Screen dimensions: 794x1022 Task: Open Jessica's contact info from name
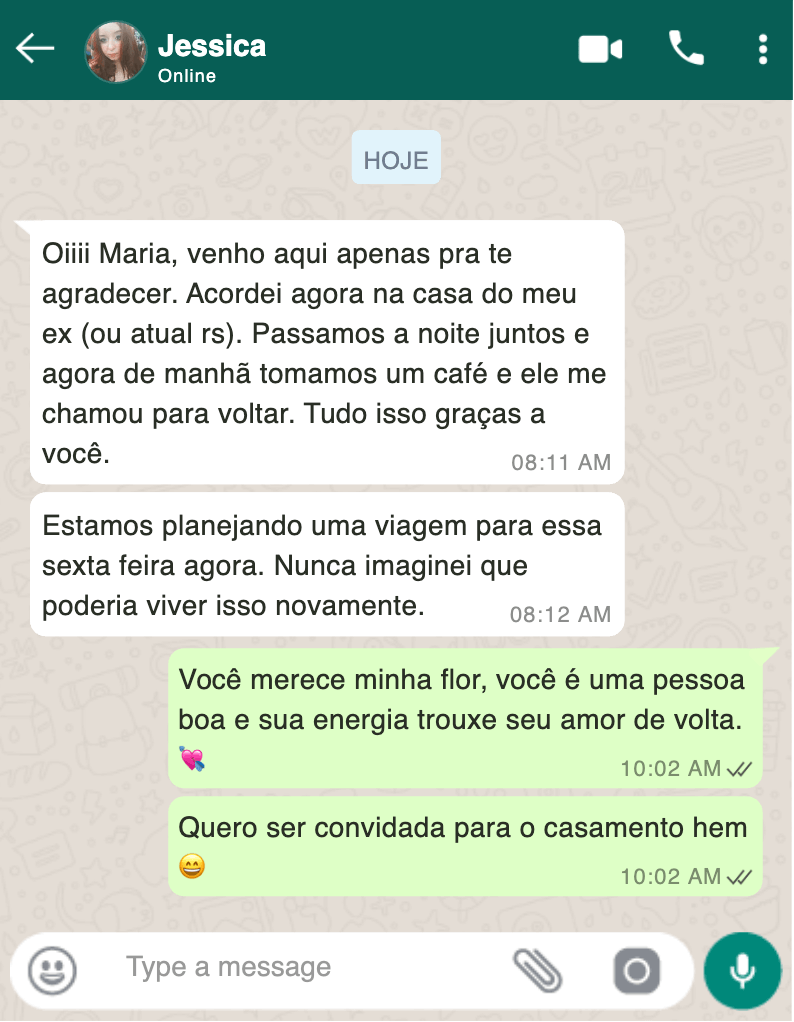coord(212,47)
